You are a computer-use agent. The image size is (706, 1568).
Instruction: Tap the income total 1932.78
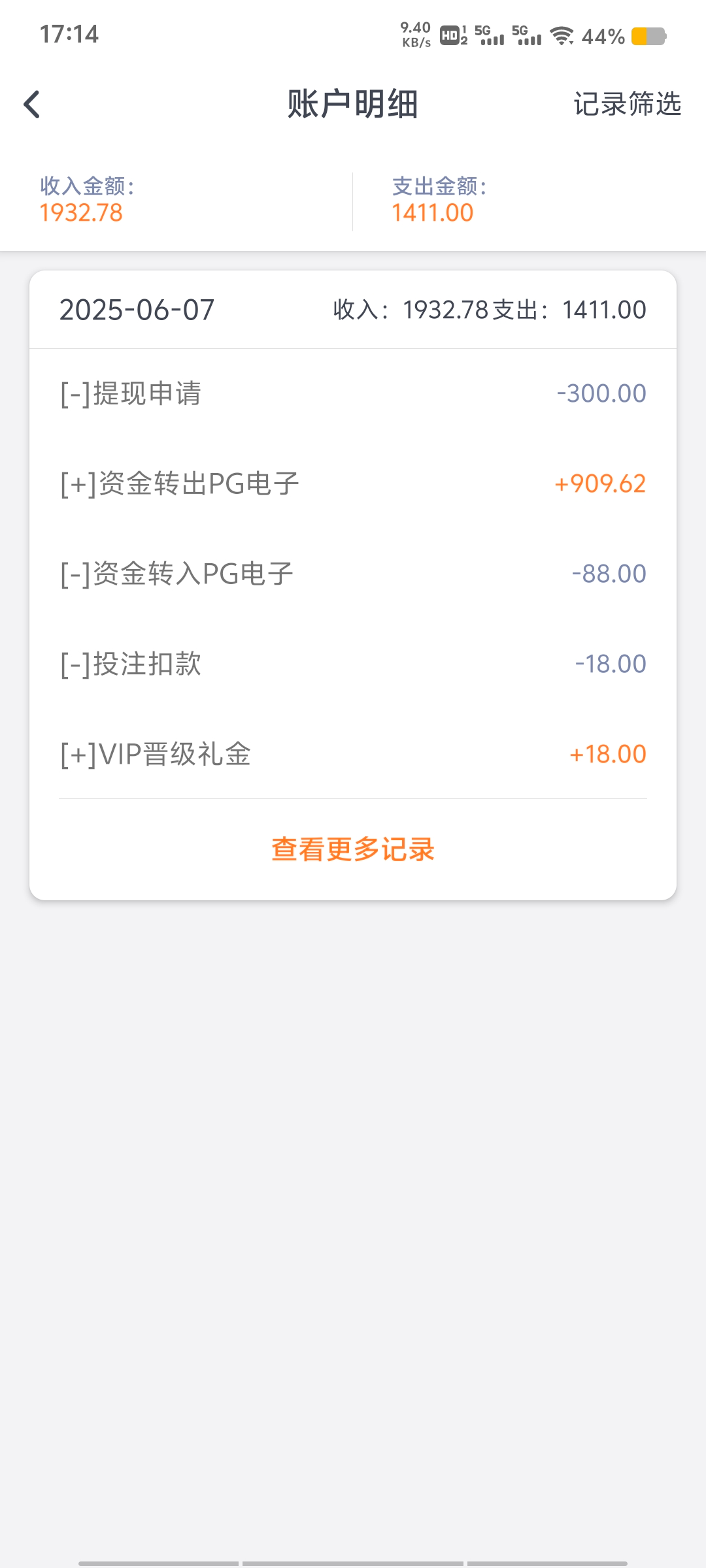(80, 212)
